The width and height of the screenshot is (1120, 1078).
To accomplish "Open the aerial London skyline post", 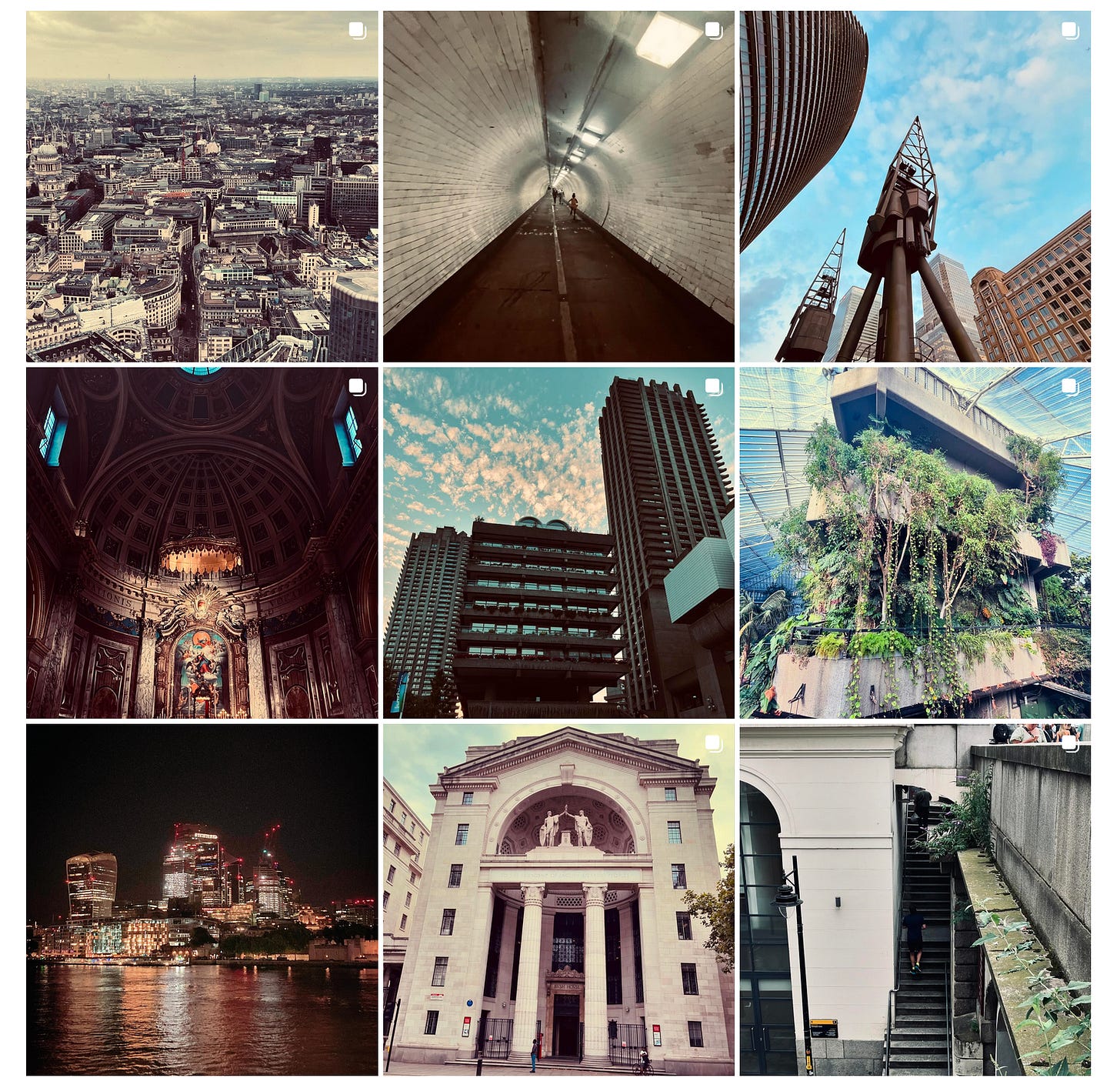I will pos(202,186).
